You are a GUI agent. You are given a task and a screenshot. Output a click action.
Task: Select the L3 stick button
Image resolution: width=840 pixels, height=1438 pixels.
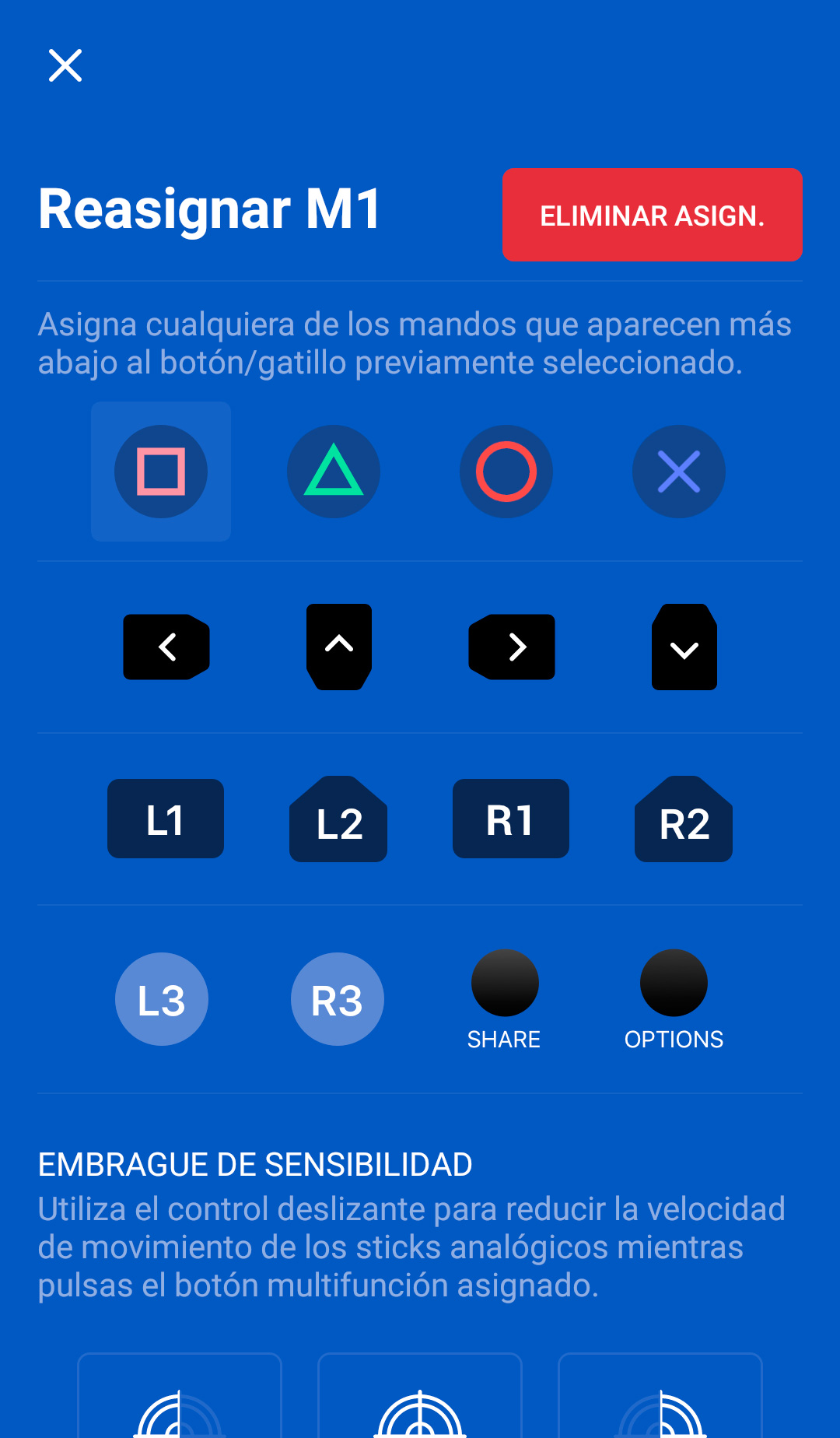tap(162, 999)
